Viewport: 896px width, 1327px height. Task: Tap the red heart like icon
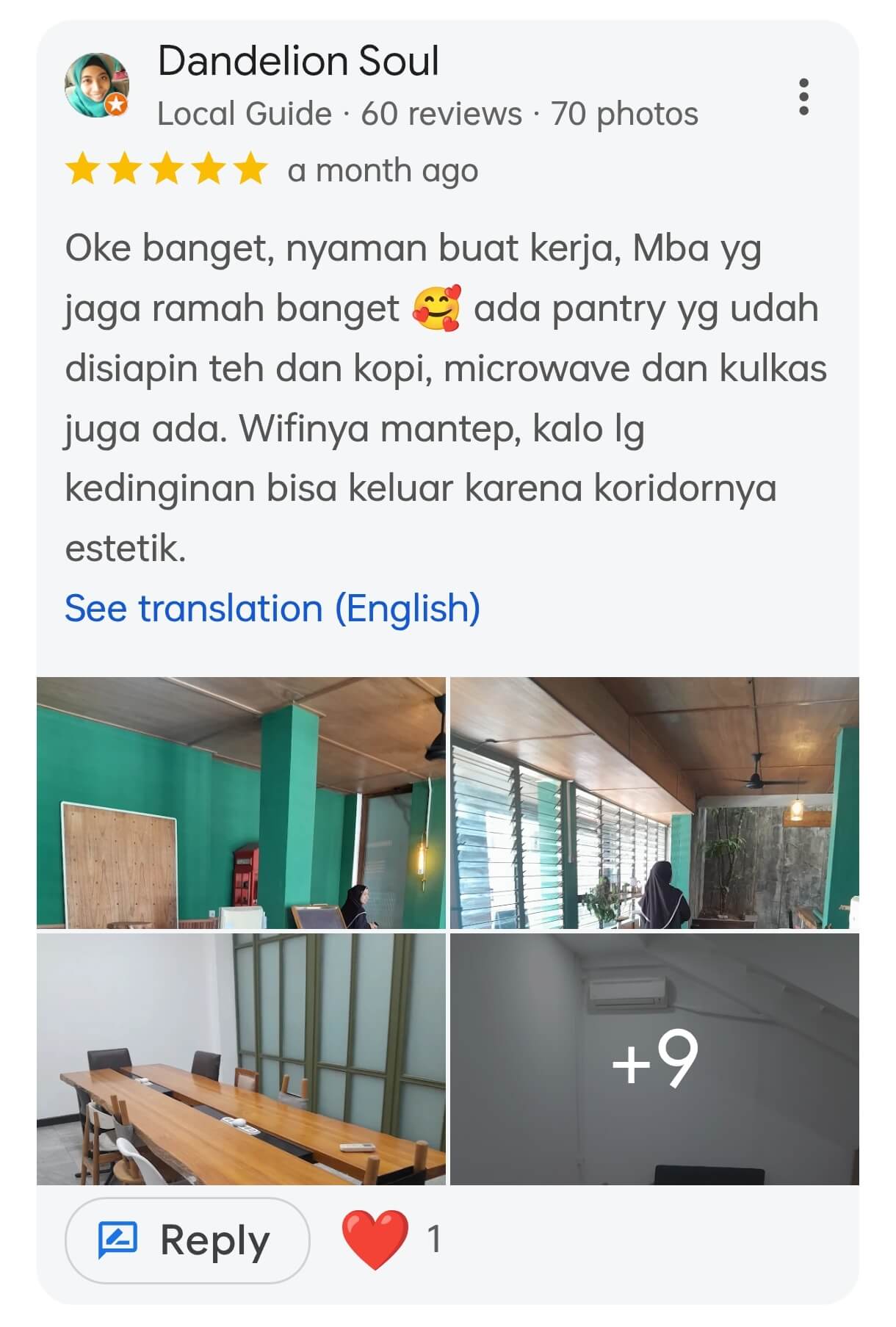tap(375, 1239)
